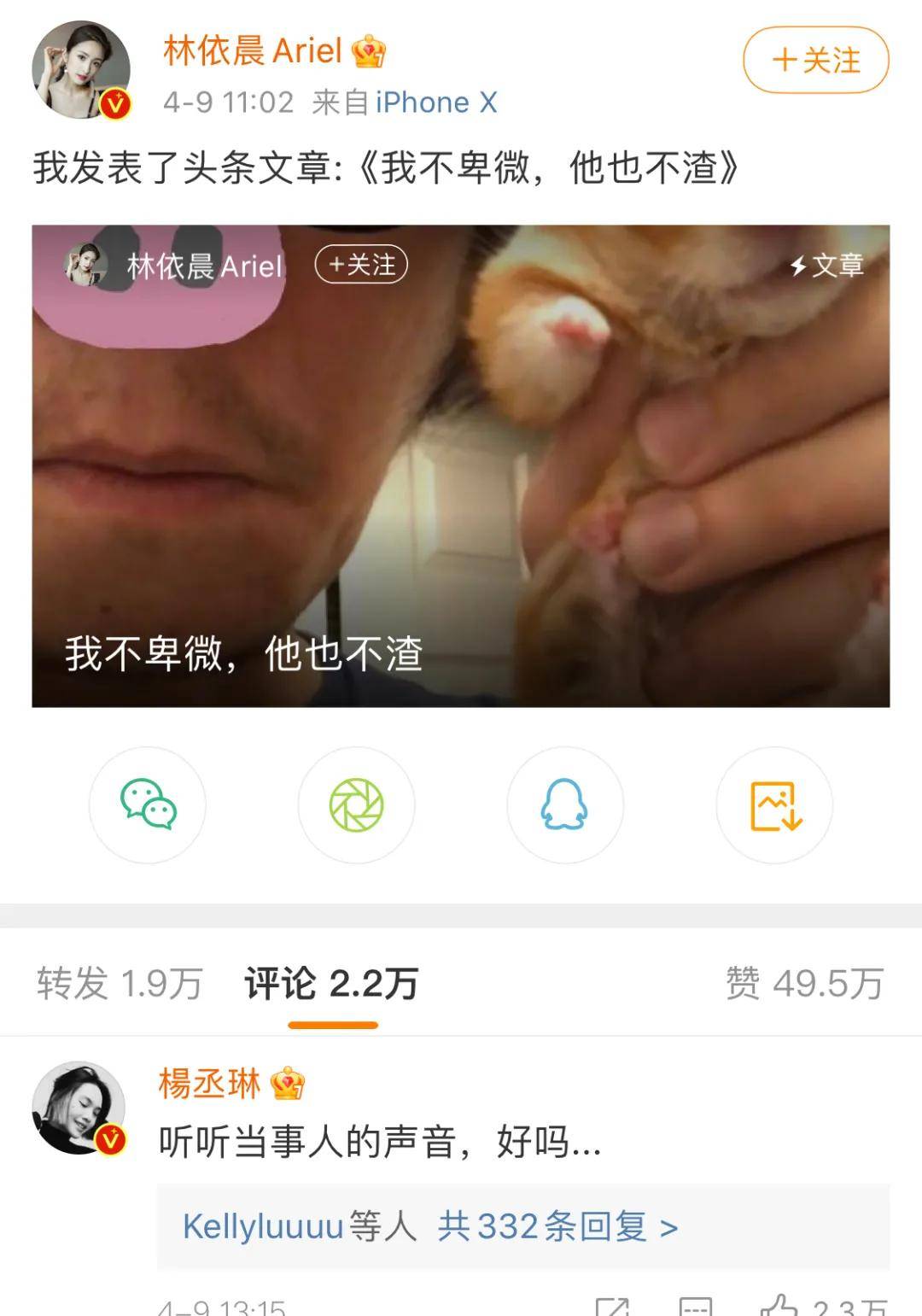Open the iPhone X source link

click(436, 102)
